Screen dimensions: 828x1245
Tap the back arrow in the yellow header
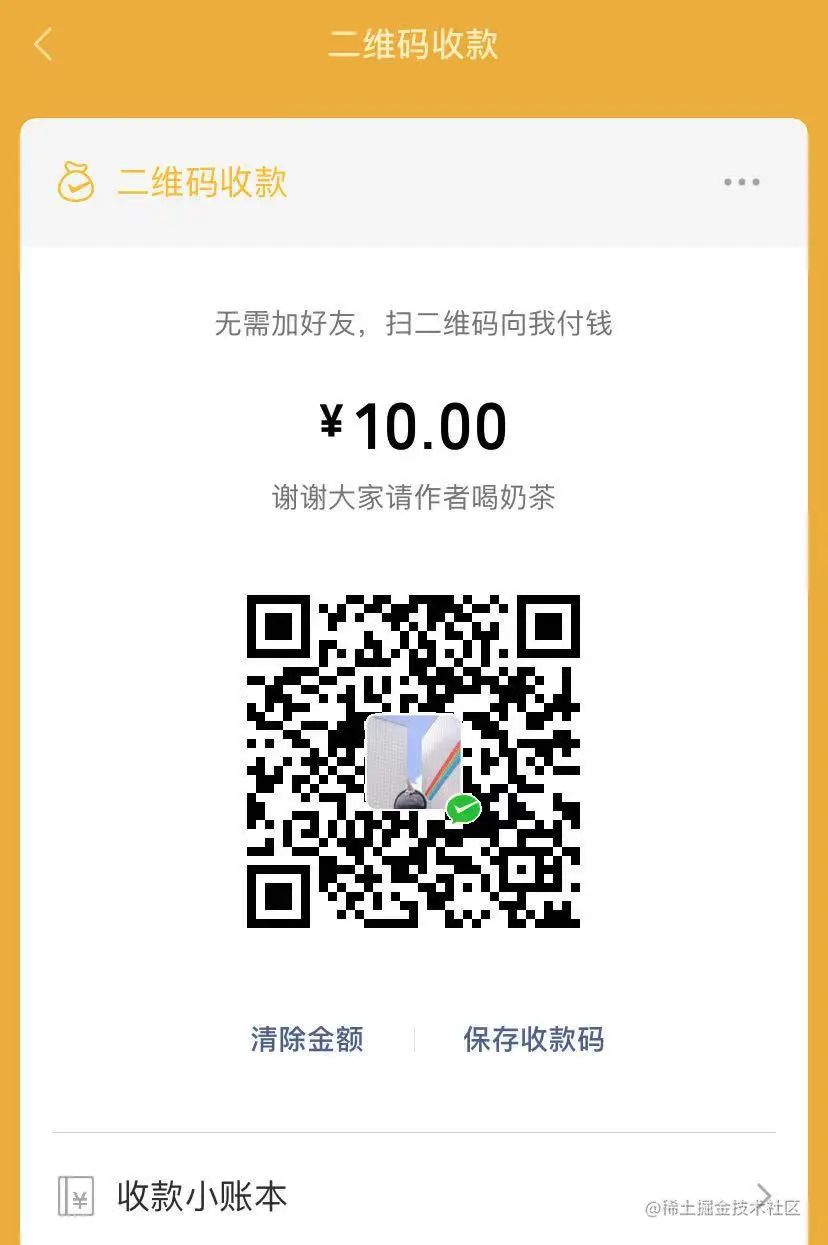42,45
